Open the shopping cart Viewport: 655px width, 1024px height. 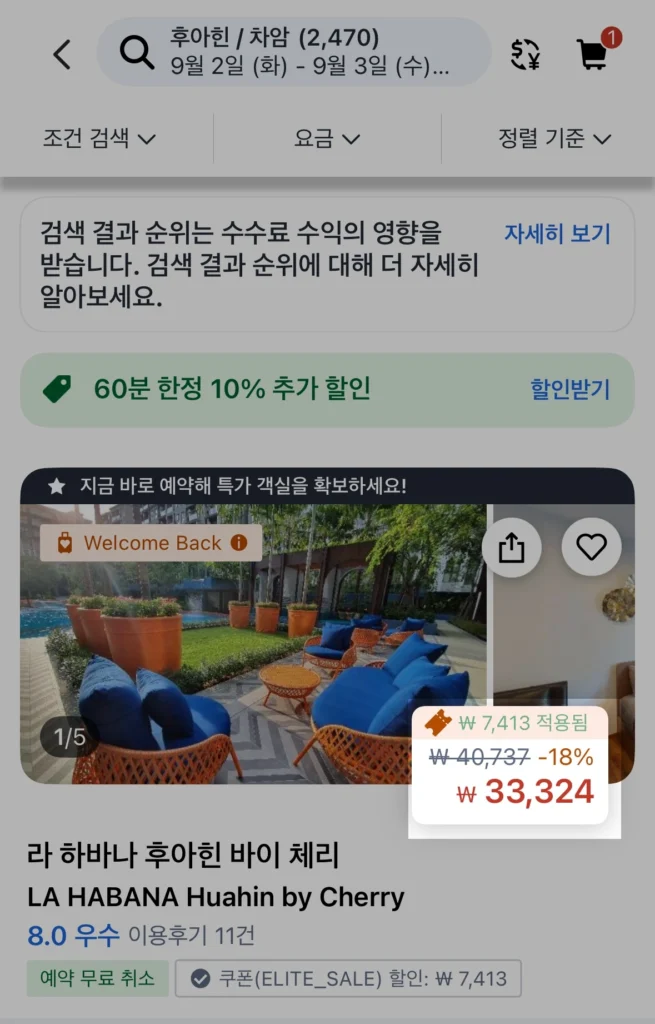(x=594, y=54)
